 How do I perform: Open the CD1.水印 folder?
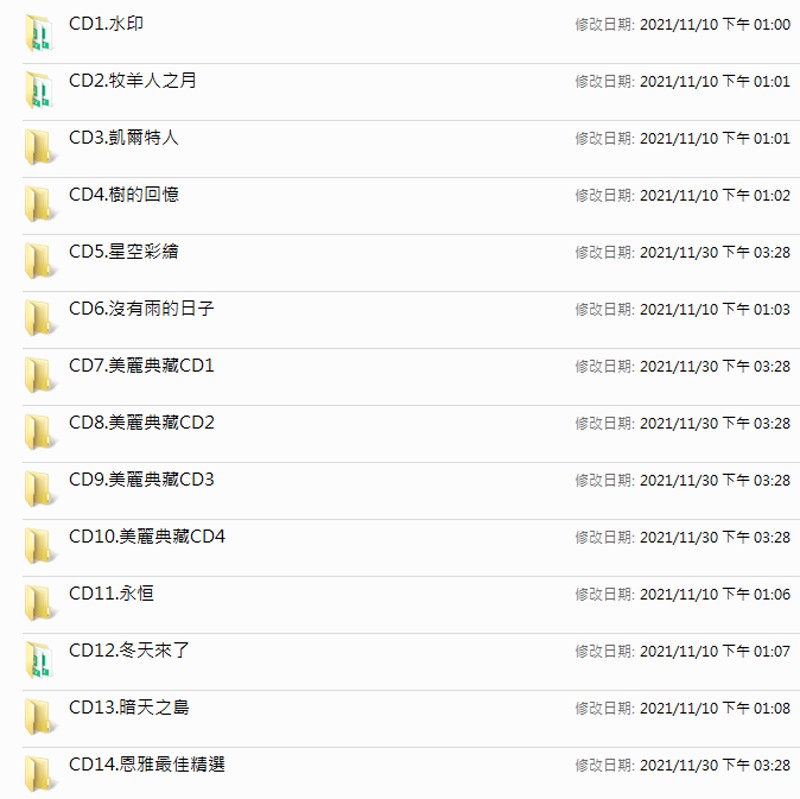tap(106, 24)
